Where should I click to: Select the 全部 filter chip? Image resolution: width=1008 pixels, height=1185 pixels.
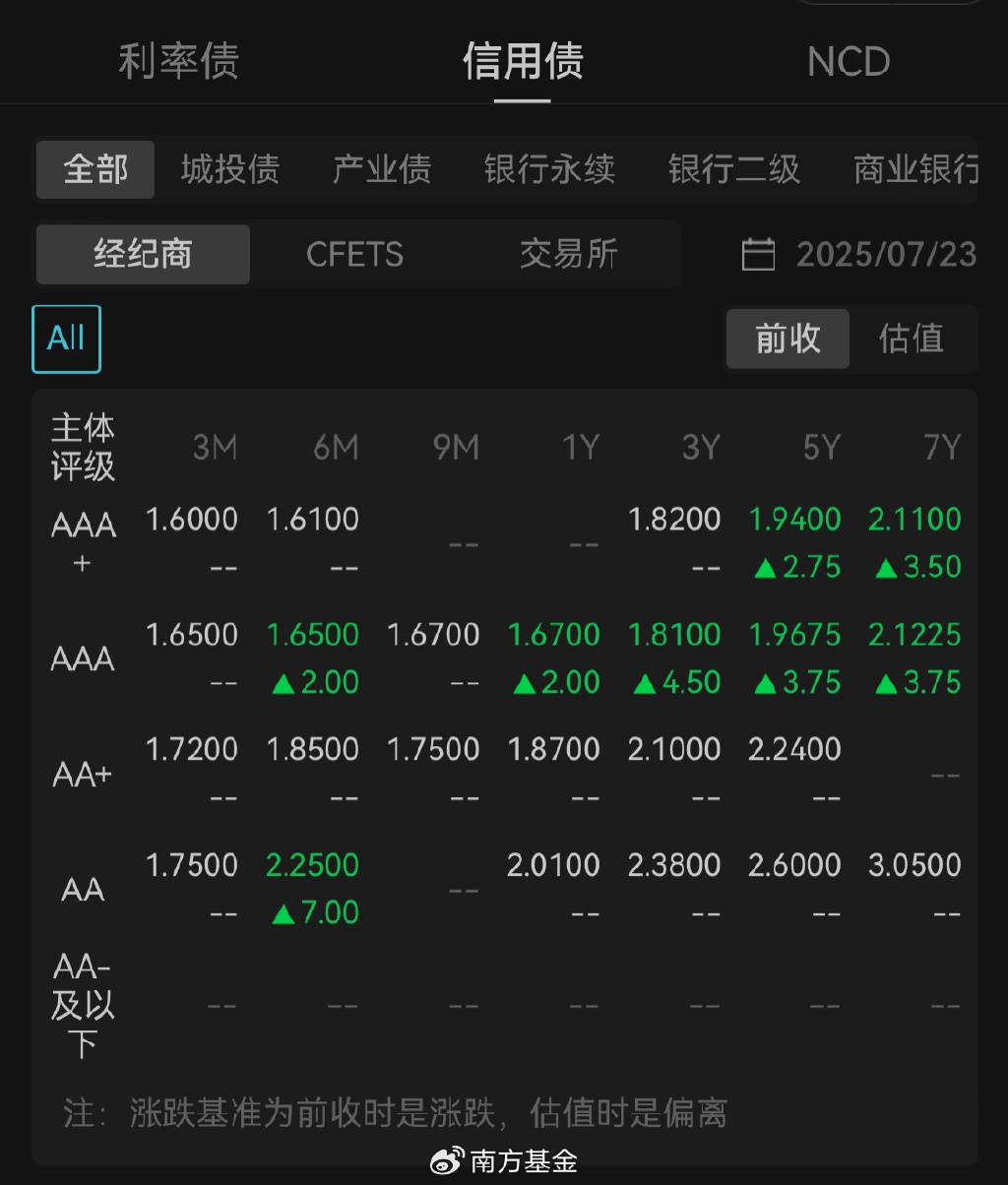tap(94, 169)
